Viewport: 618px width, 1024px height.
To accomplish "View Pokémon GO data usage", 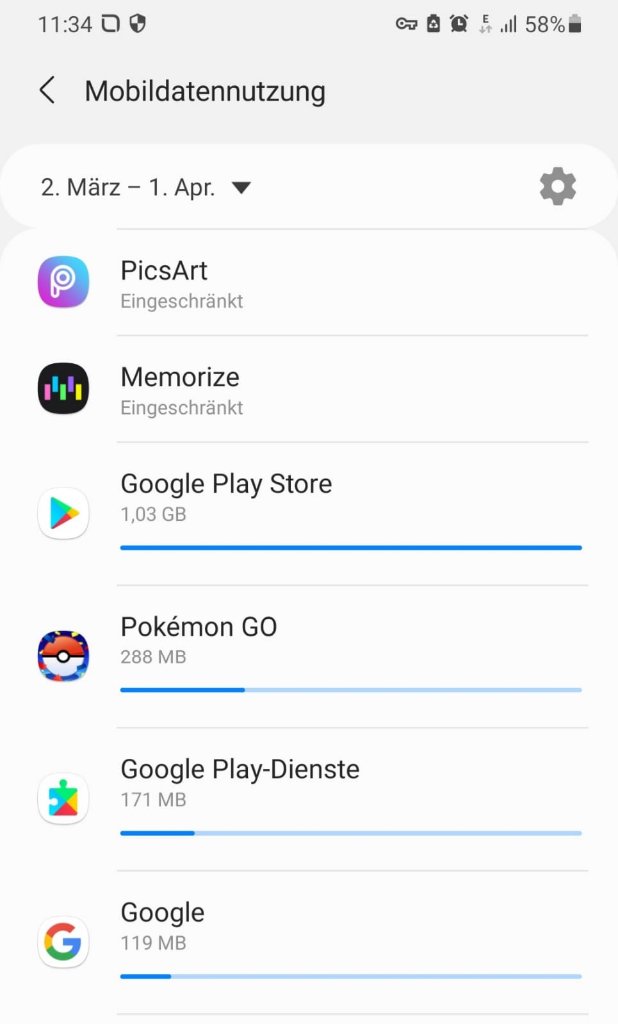I will [309, 656].
